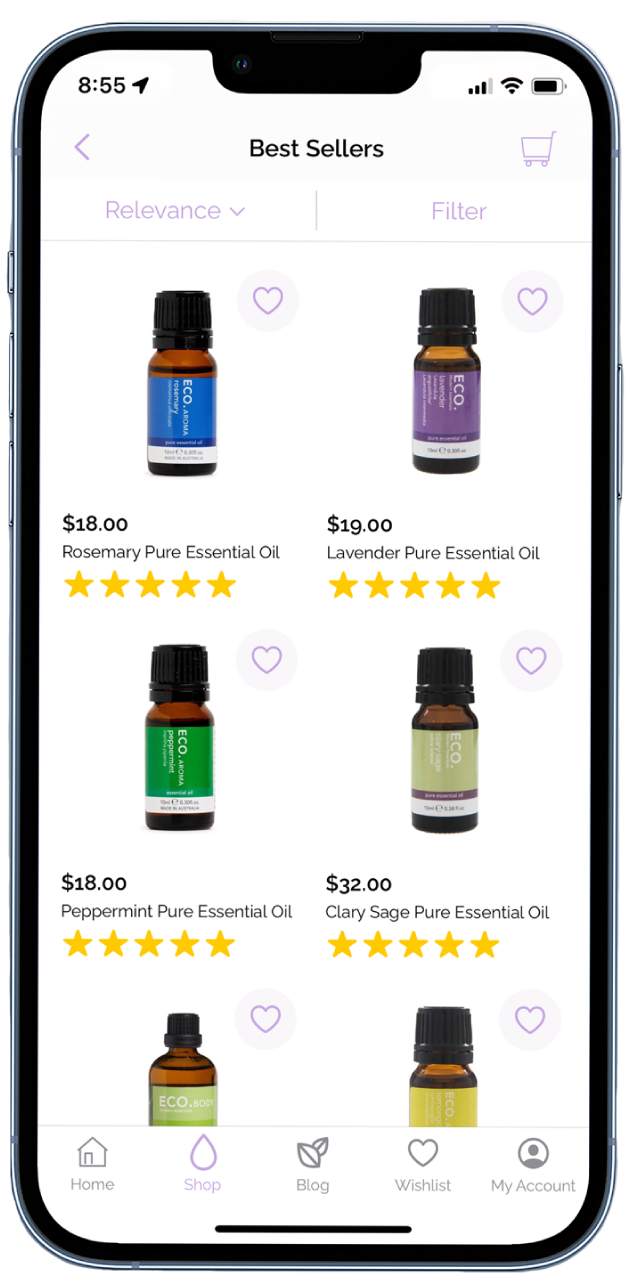Heart the Peppermint Pure Essential Oil
Viewport: 627px width, 1286px height.
click(x=266, y=660)
